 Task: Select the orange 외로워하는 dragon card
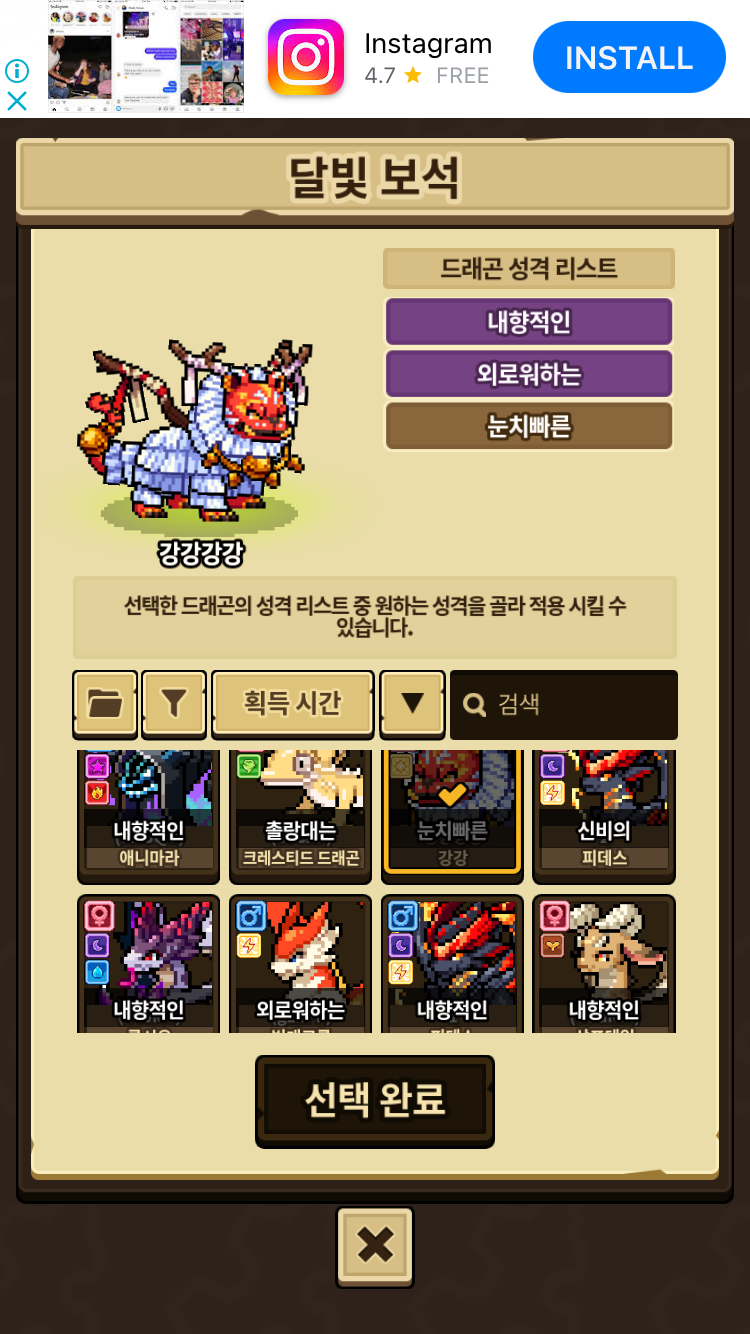pyautogui.click(x=300, y=965)
